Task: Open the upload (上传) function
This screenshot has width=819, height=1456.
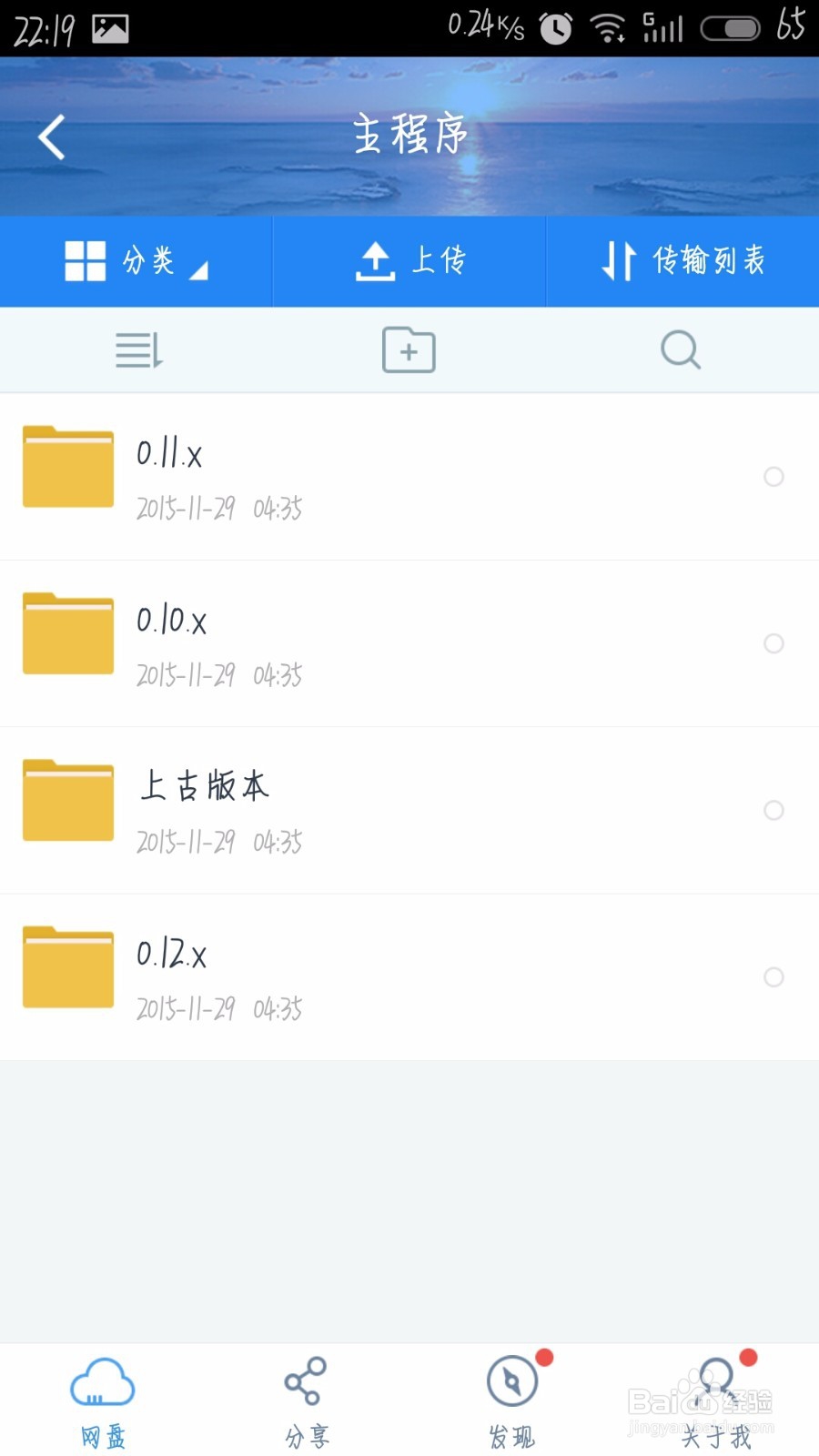Action: [x=408, y=261]
